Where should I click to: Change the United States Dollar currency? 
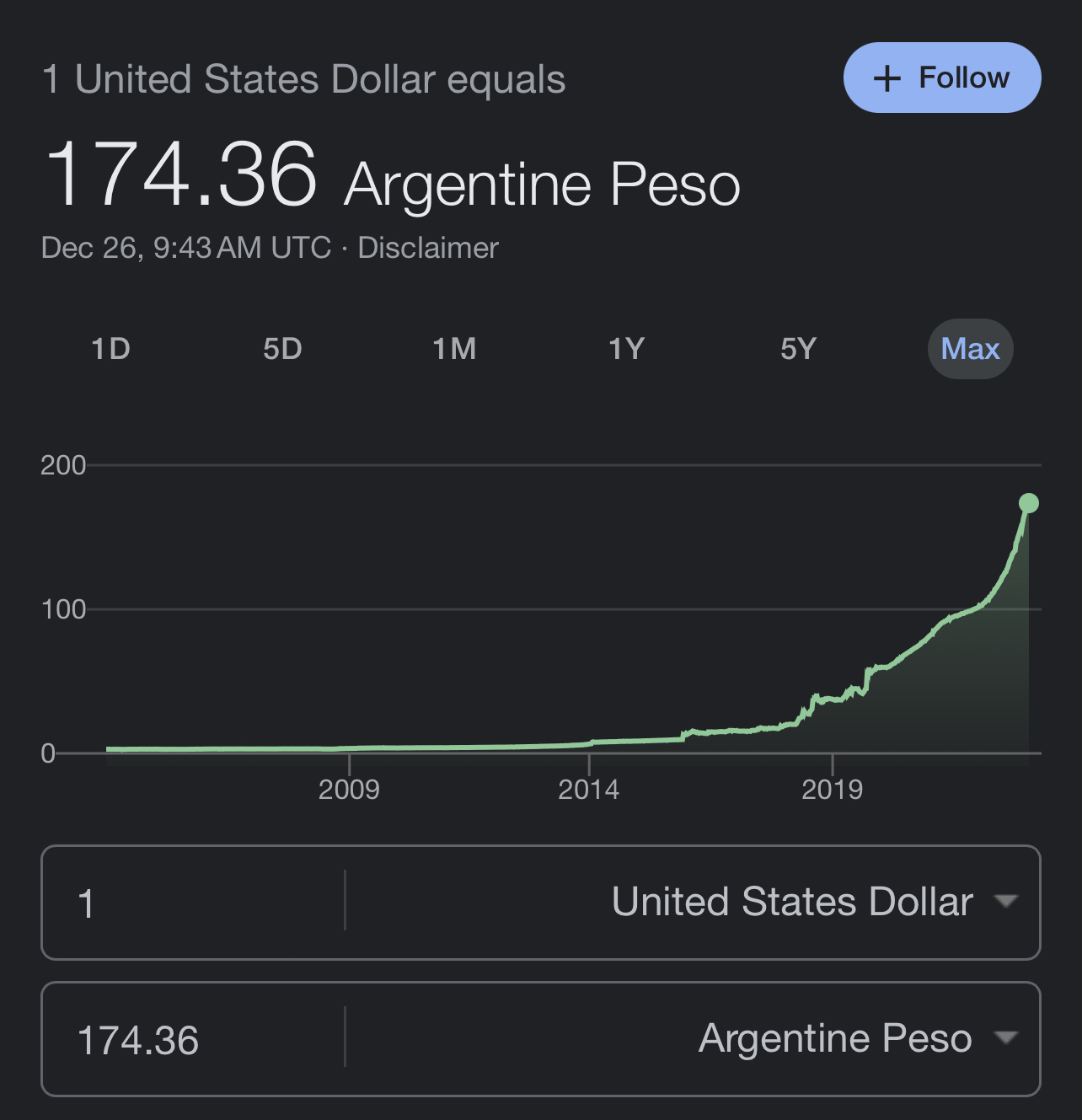pyautogui.click(x=813, y=902)
